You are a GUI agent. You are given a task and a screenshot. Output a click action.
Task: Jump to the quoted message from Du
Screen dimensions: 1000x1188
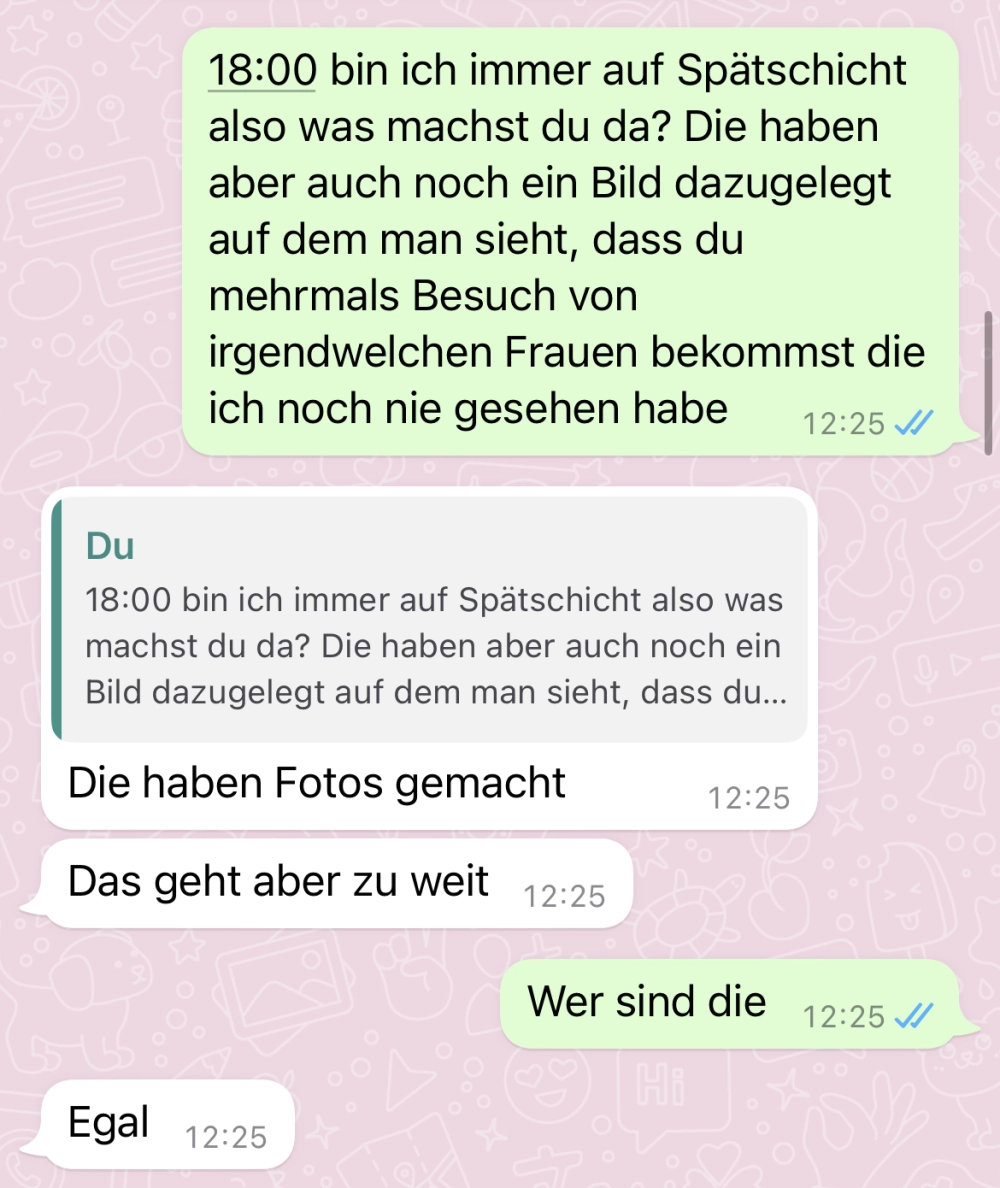click(430, 620)
